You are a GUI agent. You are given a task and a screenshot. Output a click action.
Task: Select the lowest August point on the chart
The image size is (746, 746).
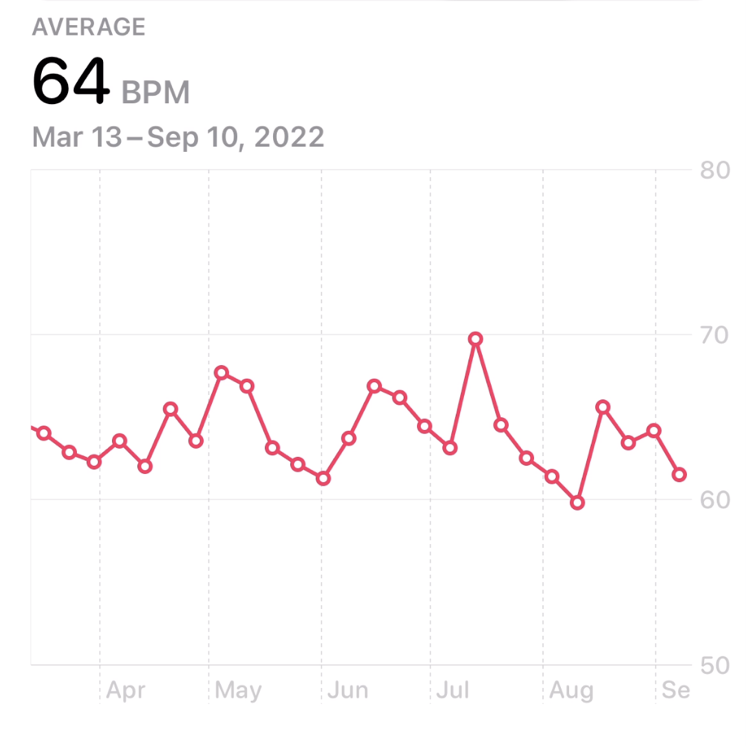(x=577, y=502)
